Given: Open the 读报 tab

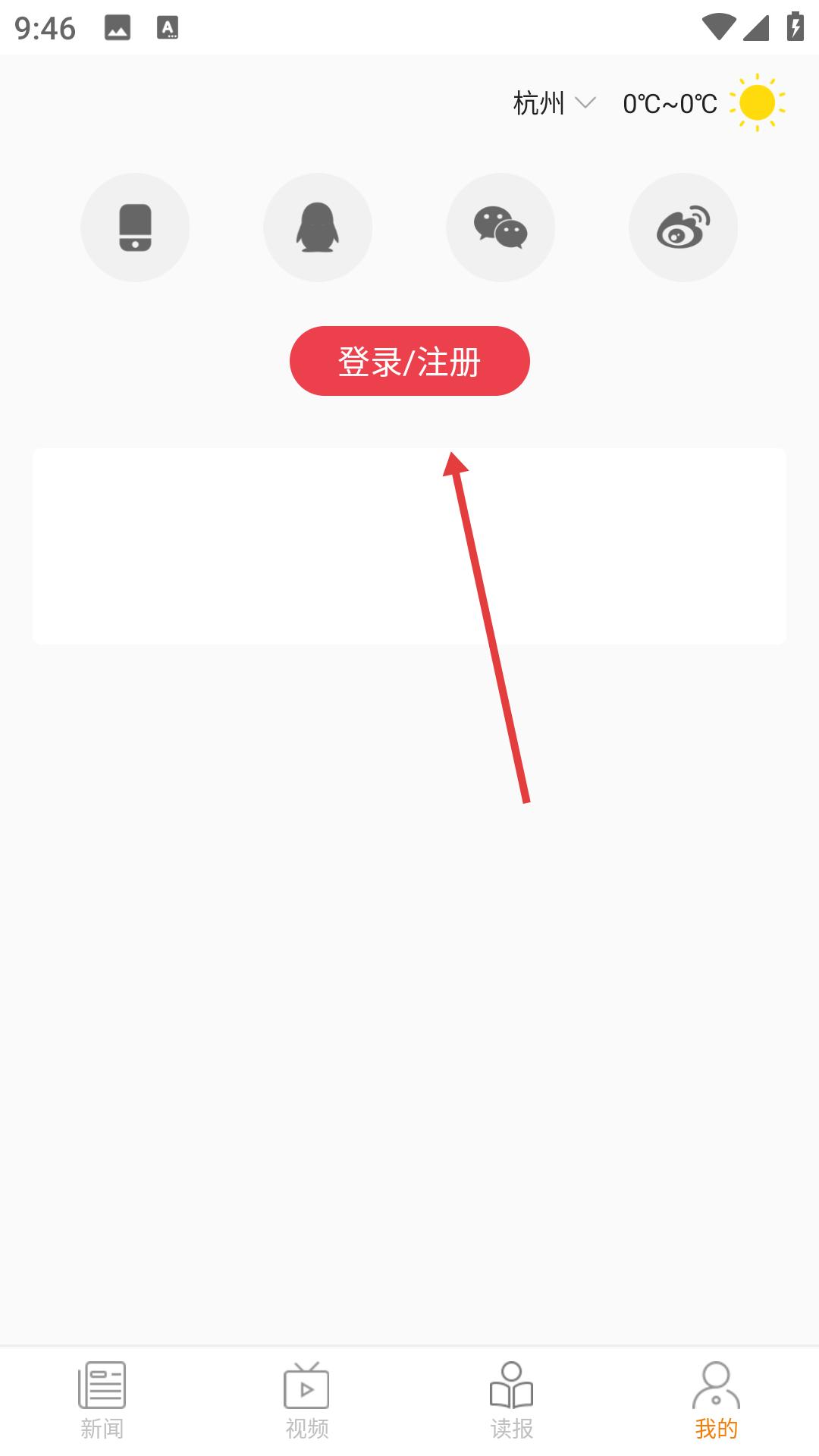Looking at the screenshot, I should coord(512,1401).
